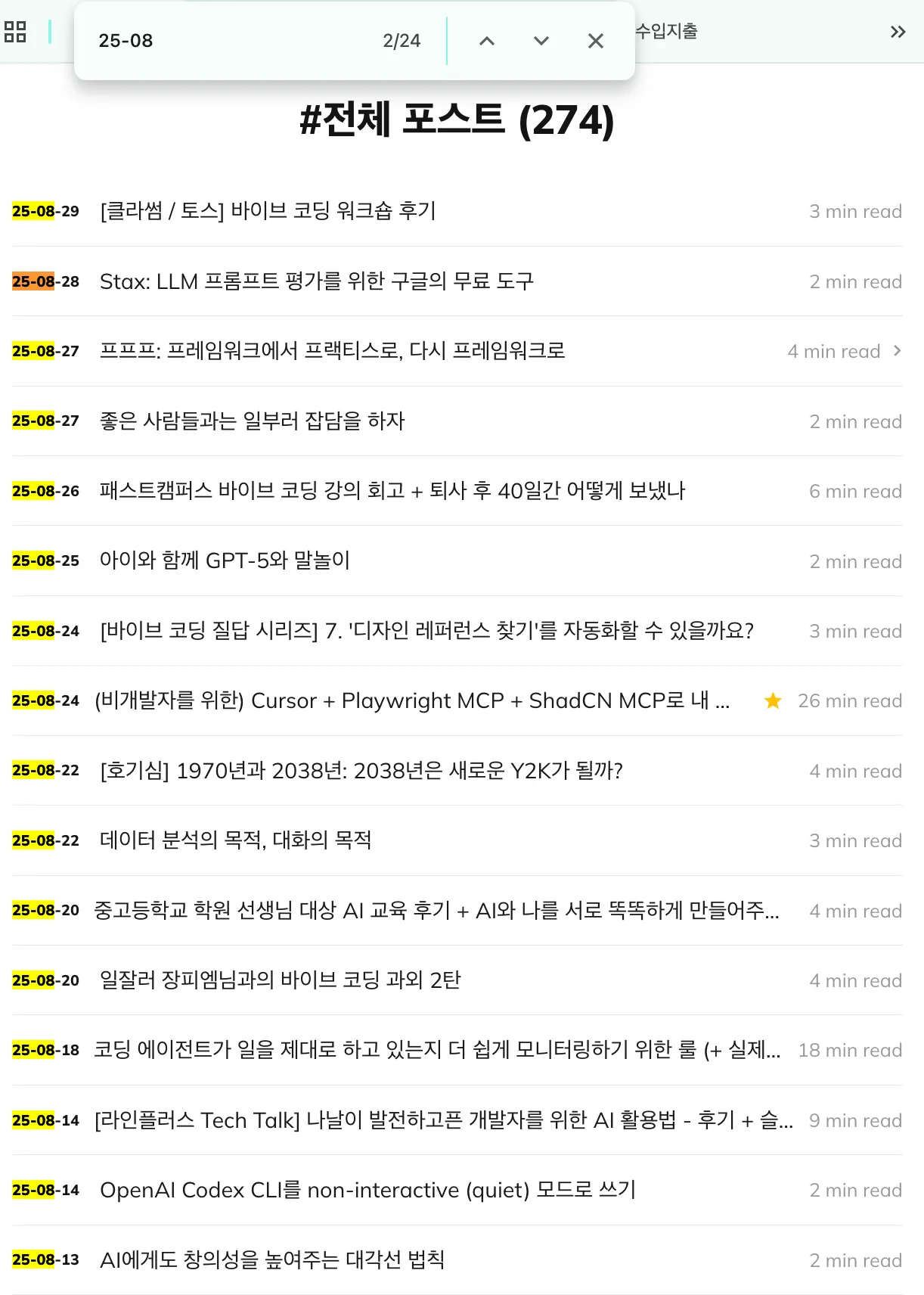Open the Stax LLM 프롬프트 평가 post
The width and height of the screenshot is (924, 1295).
(317, 281)
